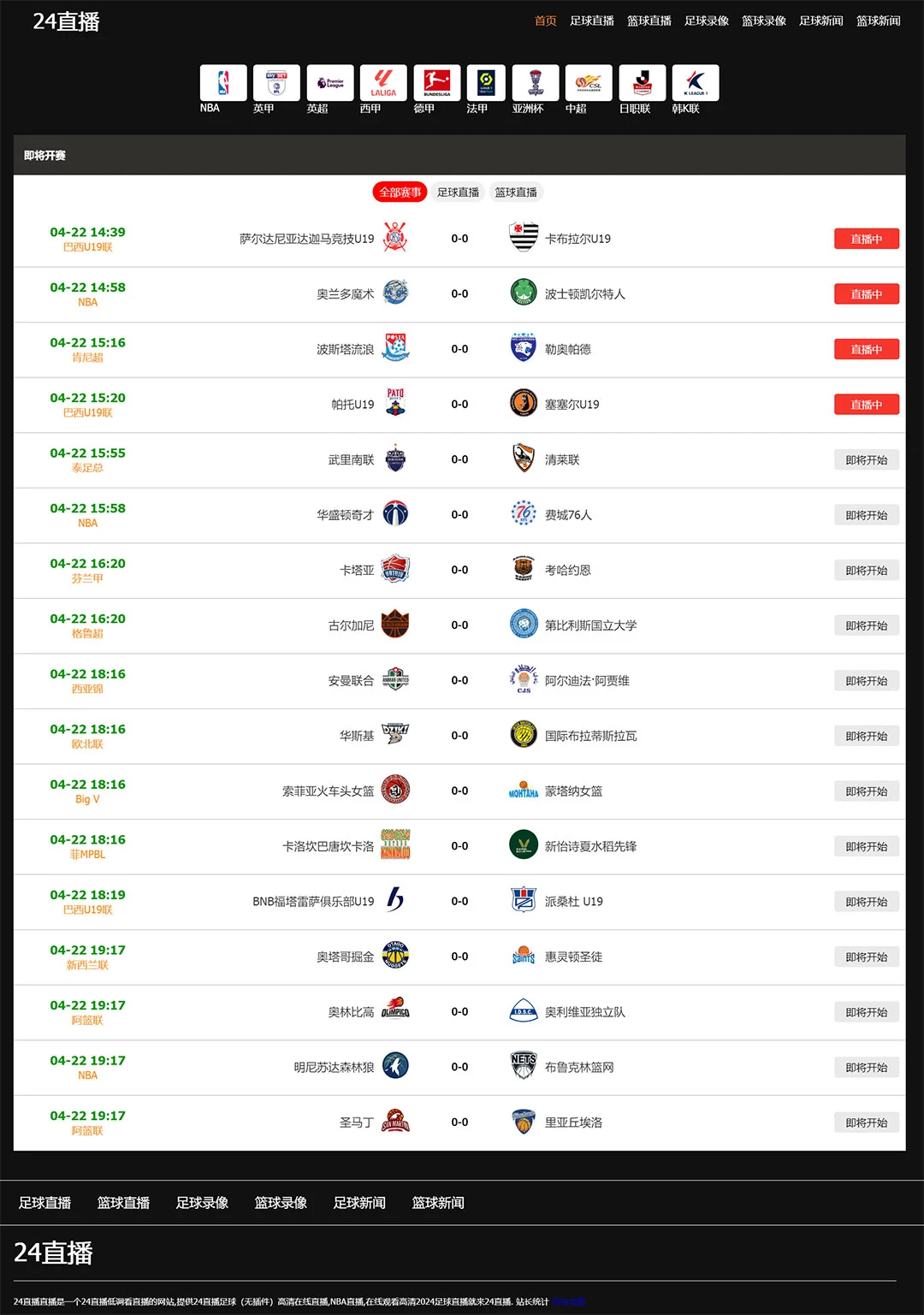Open 篮球录像 in the top navigation

click(x=763, y=21)
